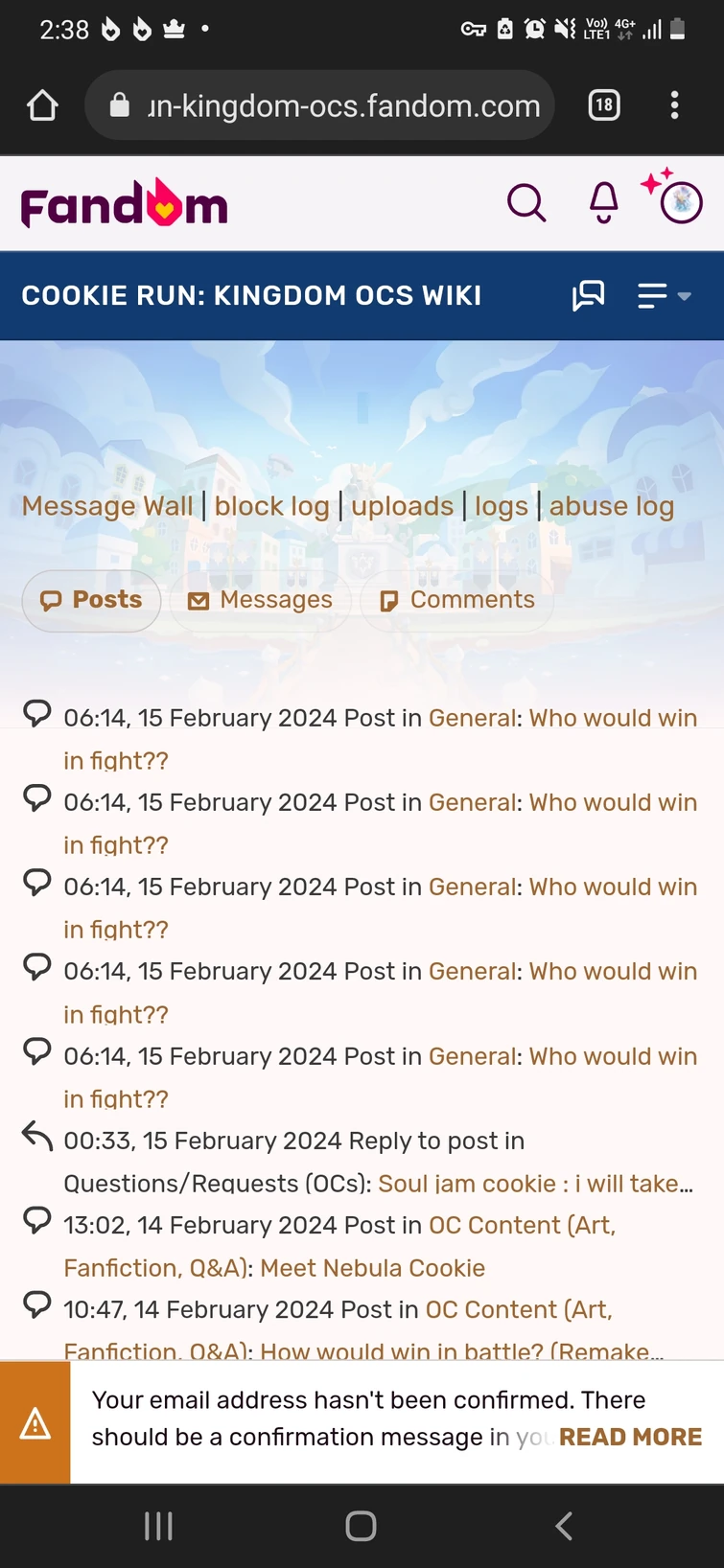The width and height of the screenshot is (724, 1568).
Task: Open the Discussions speech-bubble icon
Action: coord(588,296)
